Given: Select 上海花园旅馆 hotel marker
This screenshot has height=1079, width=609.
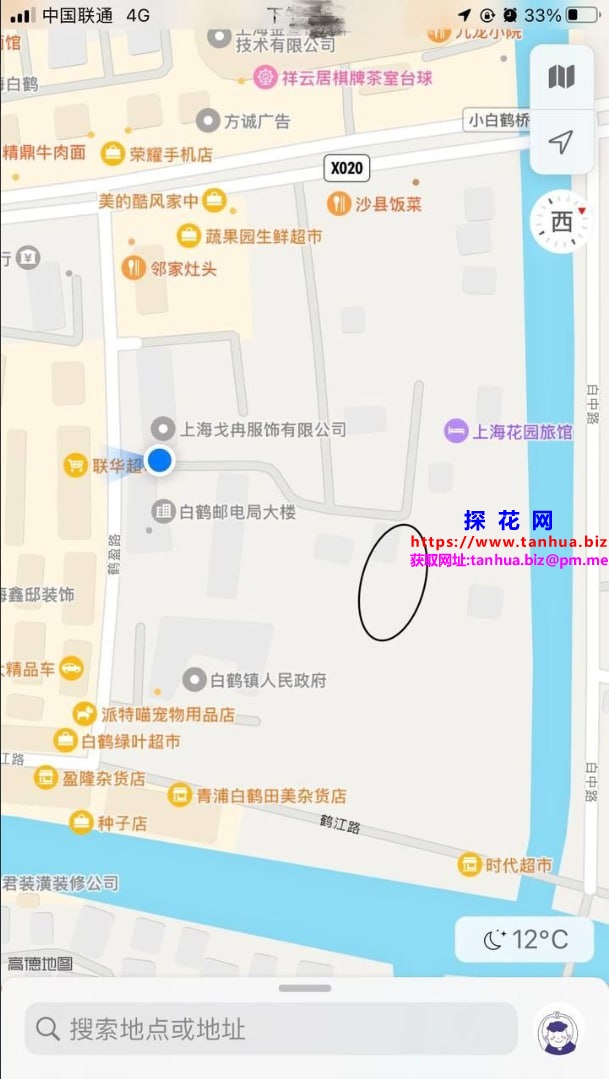Looking at the screenshot, I should [456, 432].
